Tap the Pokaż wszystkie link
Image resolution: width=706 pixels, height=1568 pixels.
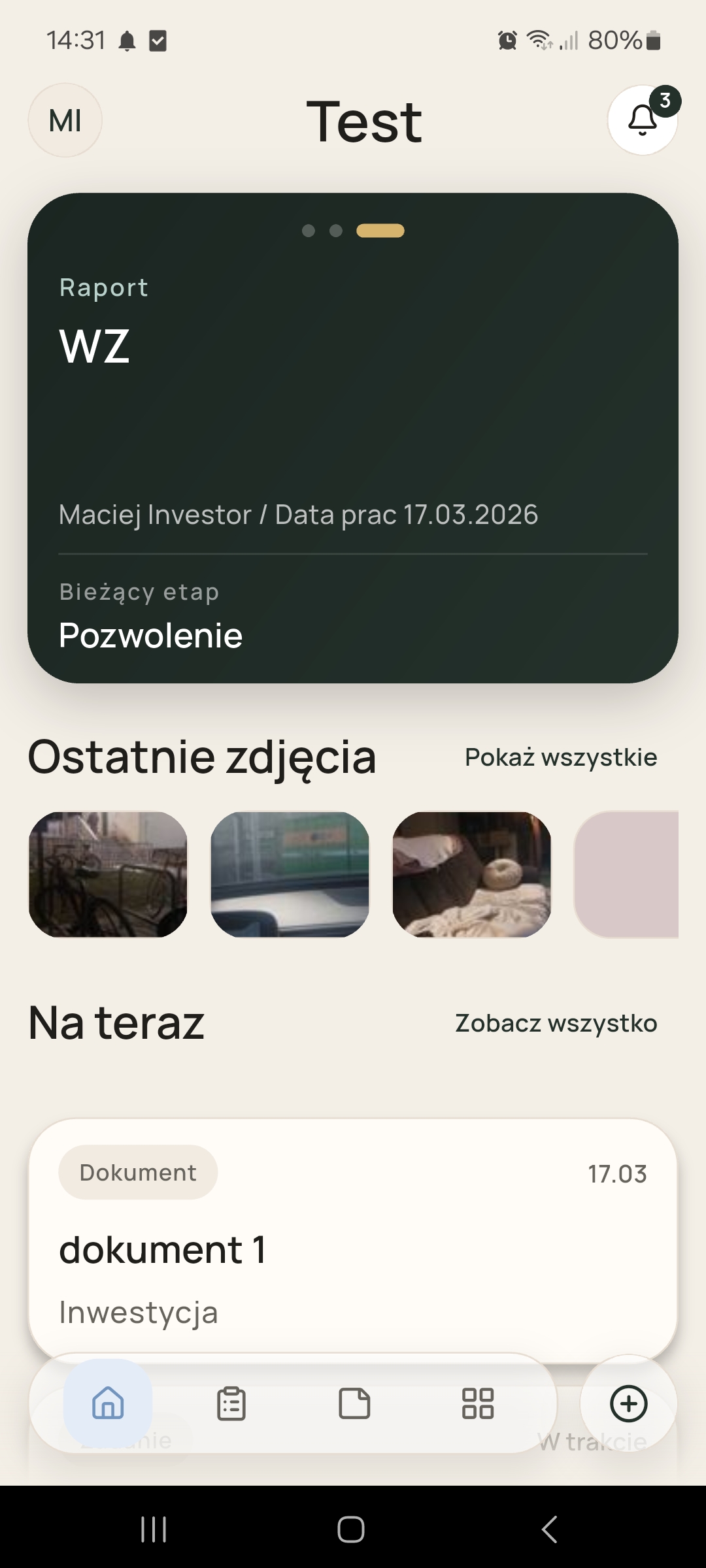coord(560,757)
